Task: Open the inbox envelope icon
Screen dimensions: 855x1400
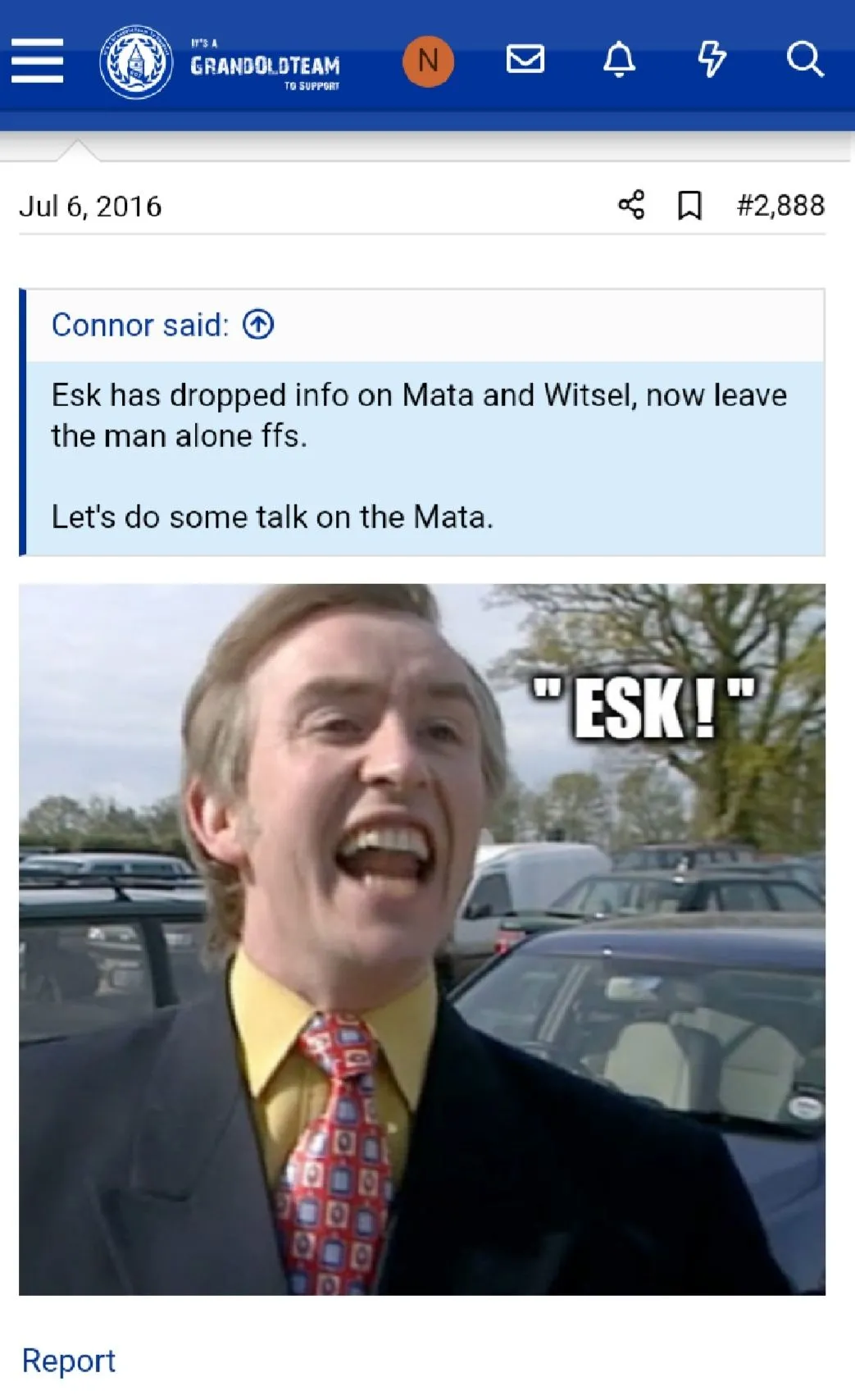Action: (525, 60)
